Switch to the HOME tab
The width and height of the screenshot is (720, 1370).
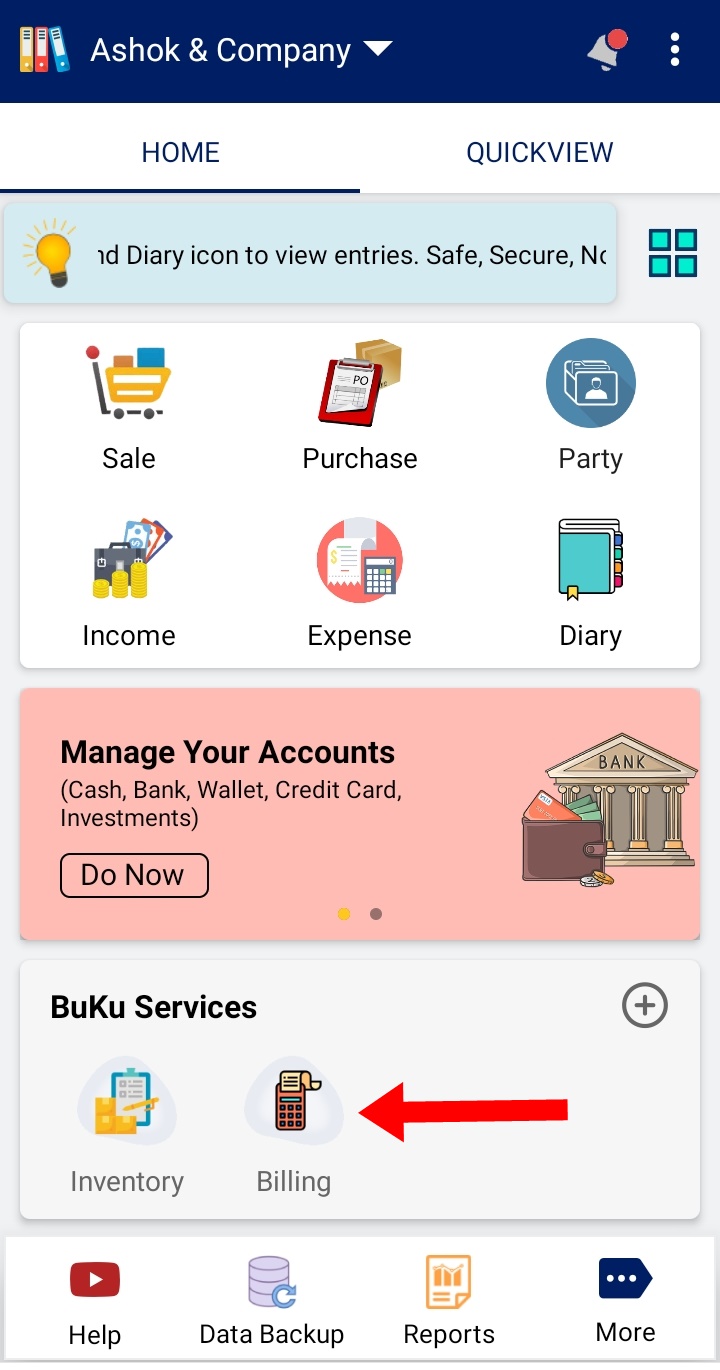click(x=180, y=153)
